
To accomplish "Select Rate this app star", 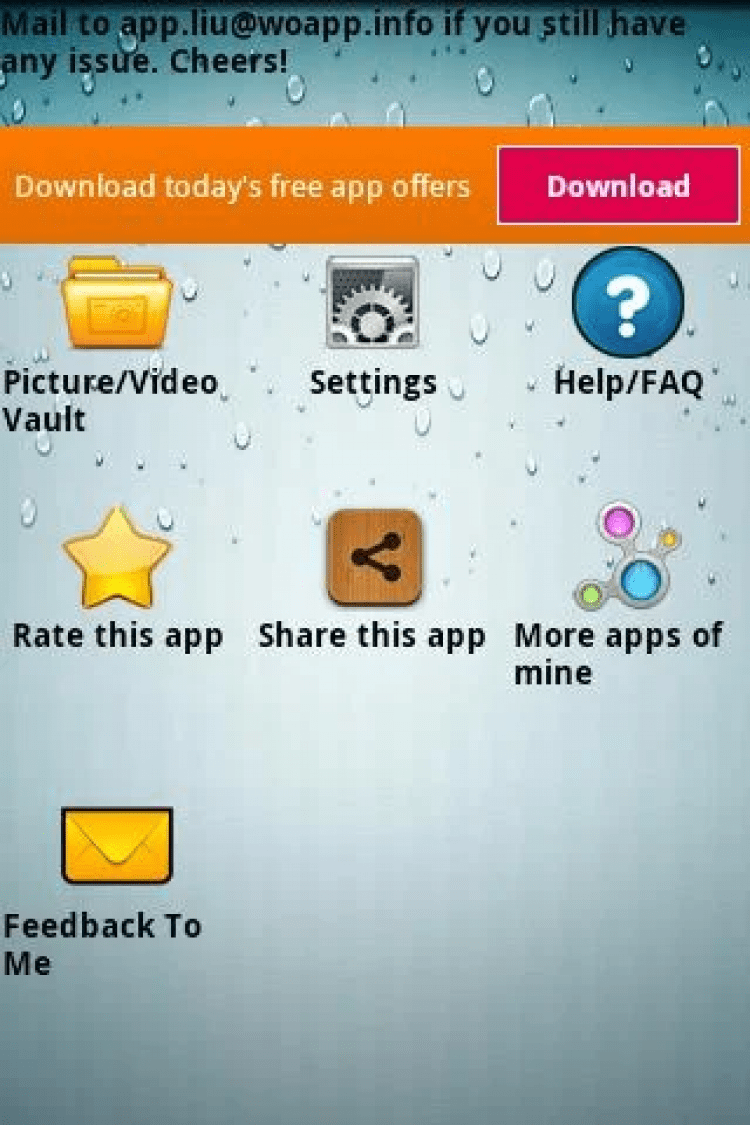I will [x=117, y=558].
